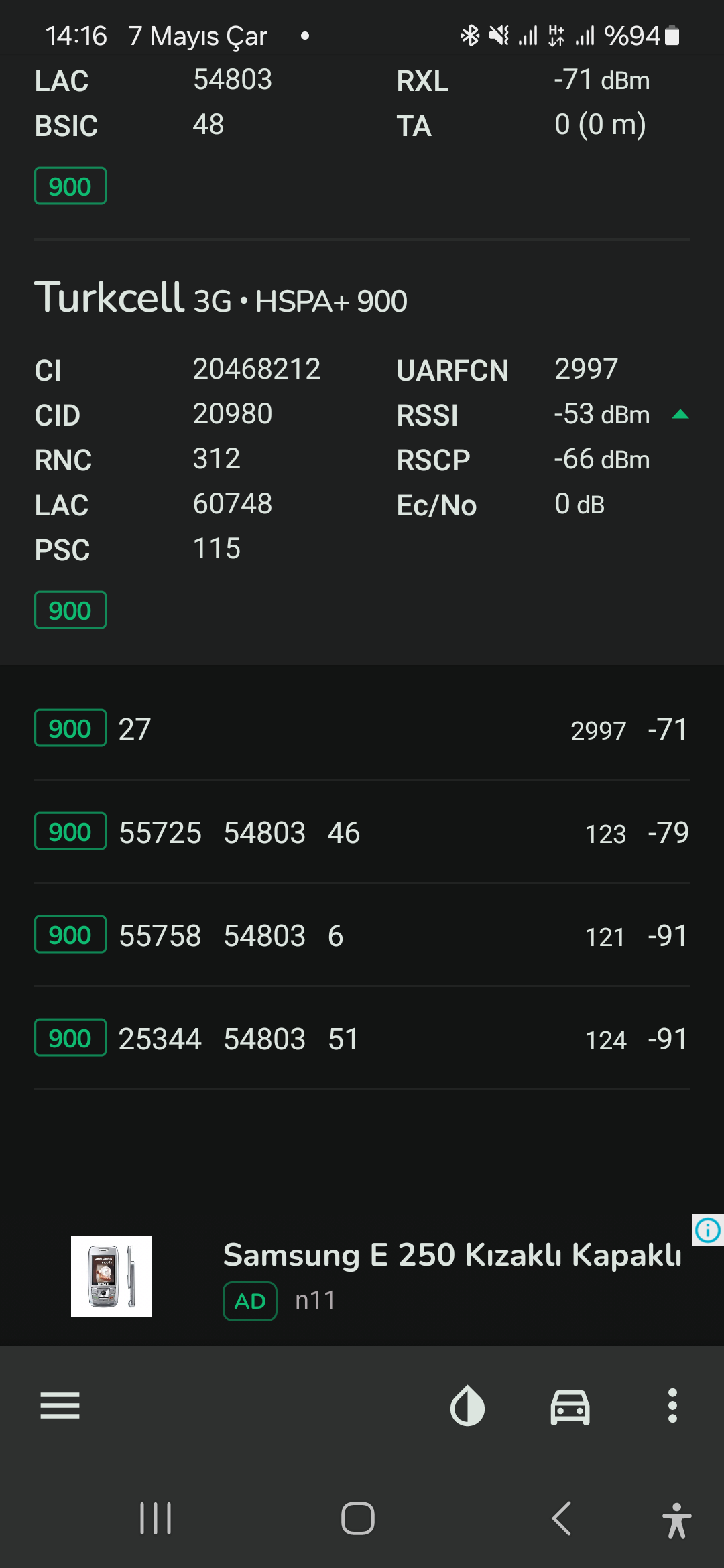Image resolution: width=724 pixels, height=1568 pixels.
Task: Toggle the theme contrast drop icon
Action: [467, 1405]
